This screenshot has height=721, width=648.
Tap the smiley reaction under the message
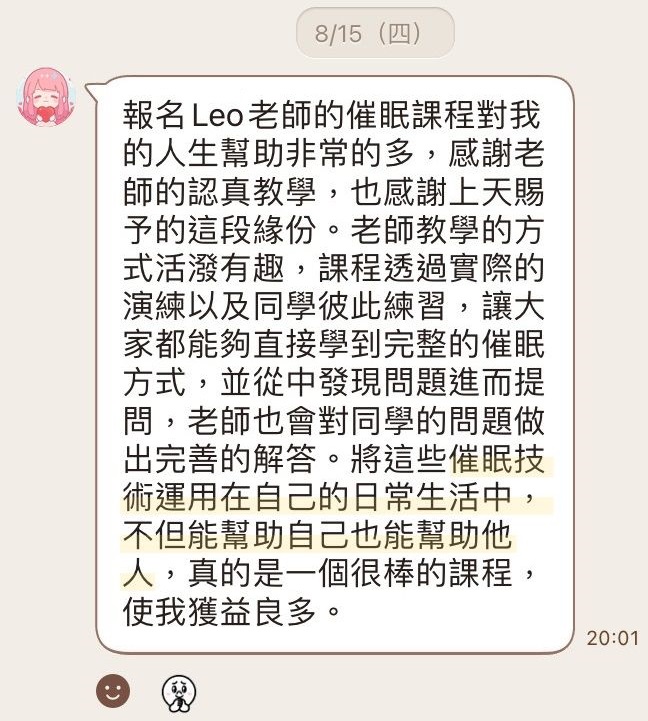tap(113, 690)
